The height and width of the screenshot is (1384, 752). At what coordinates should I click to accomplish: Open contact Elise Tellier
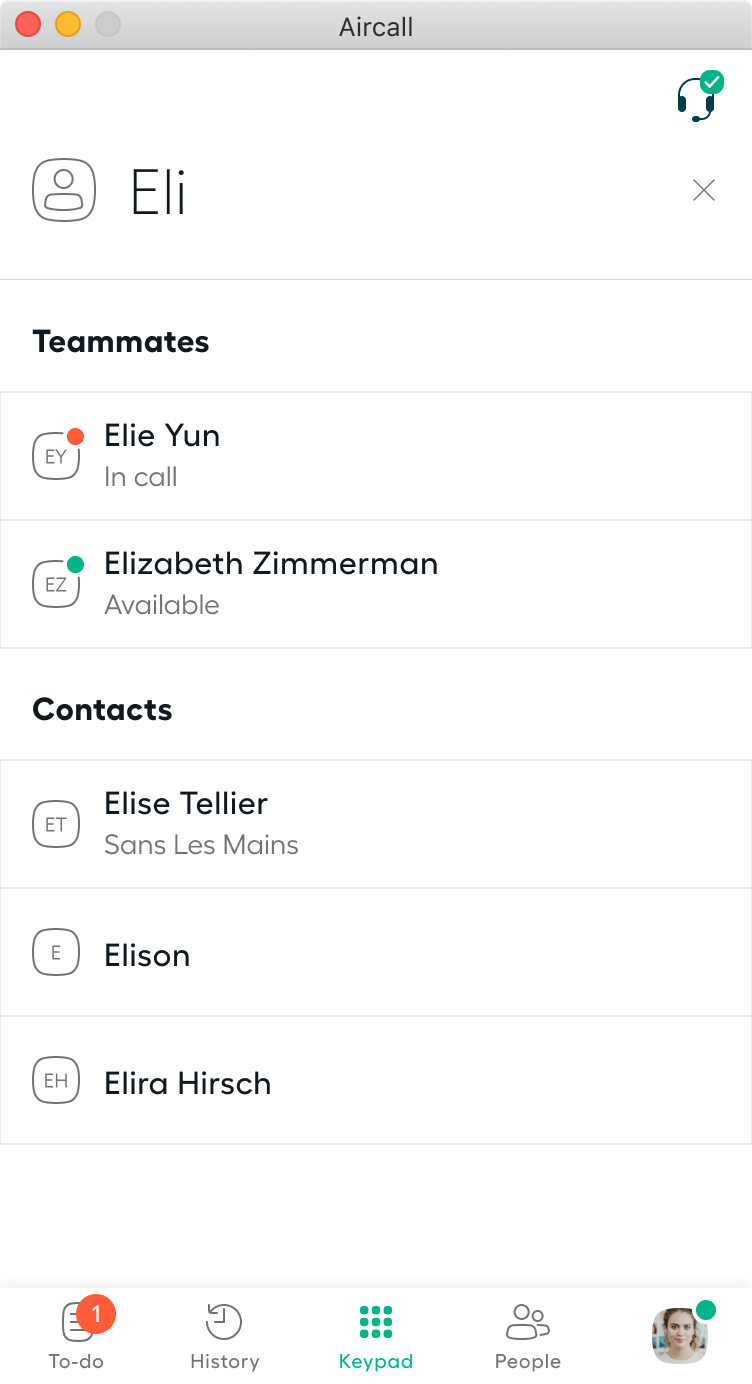[376, 824]
